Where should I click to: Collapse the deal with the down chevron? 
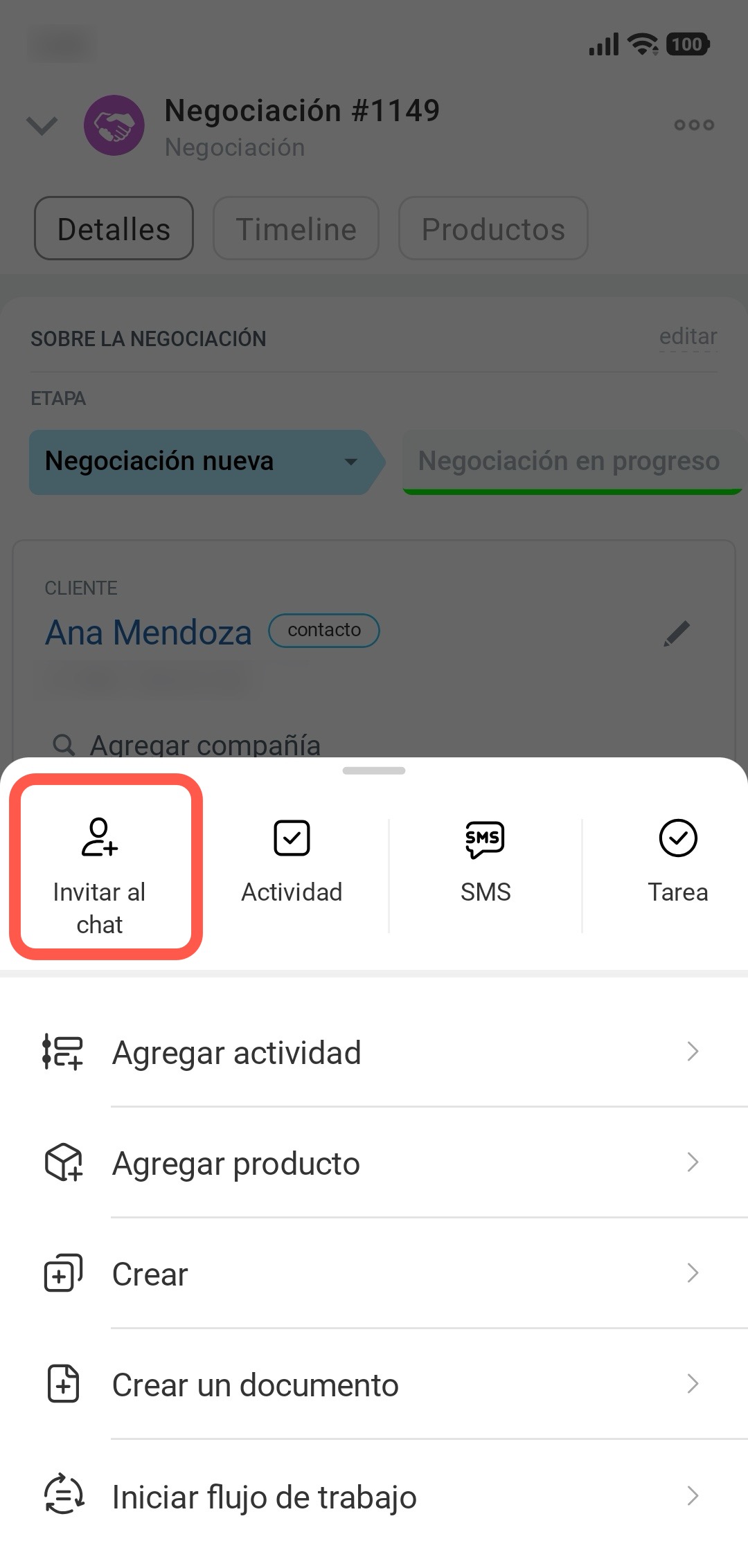coord(42,125)
